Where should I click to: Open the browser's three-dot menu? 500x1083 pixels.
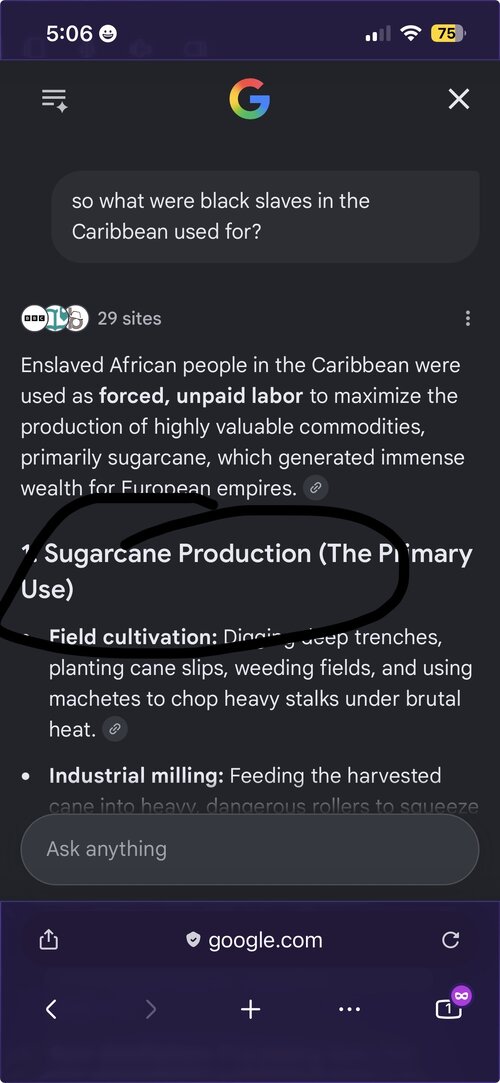(349, 1010)
